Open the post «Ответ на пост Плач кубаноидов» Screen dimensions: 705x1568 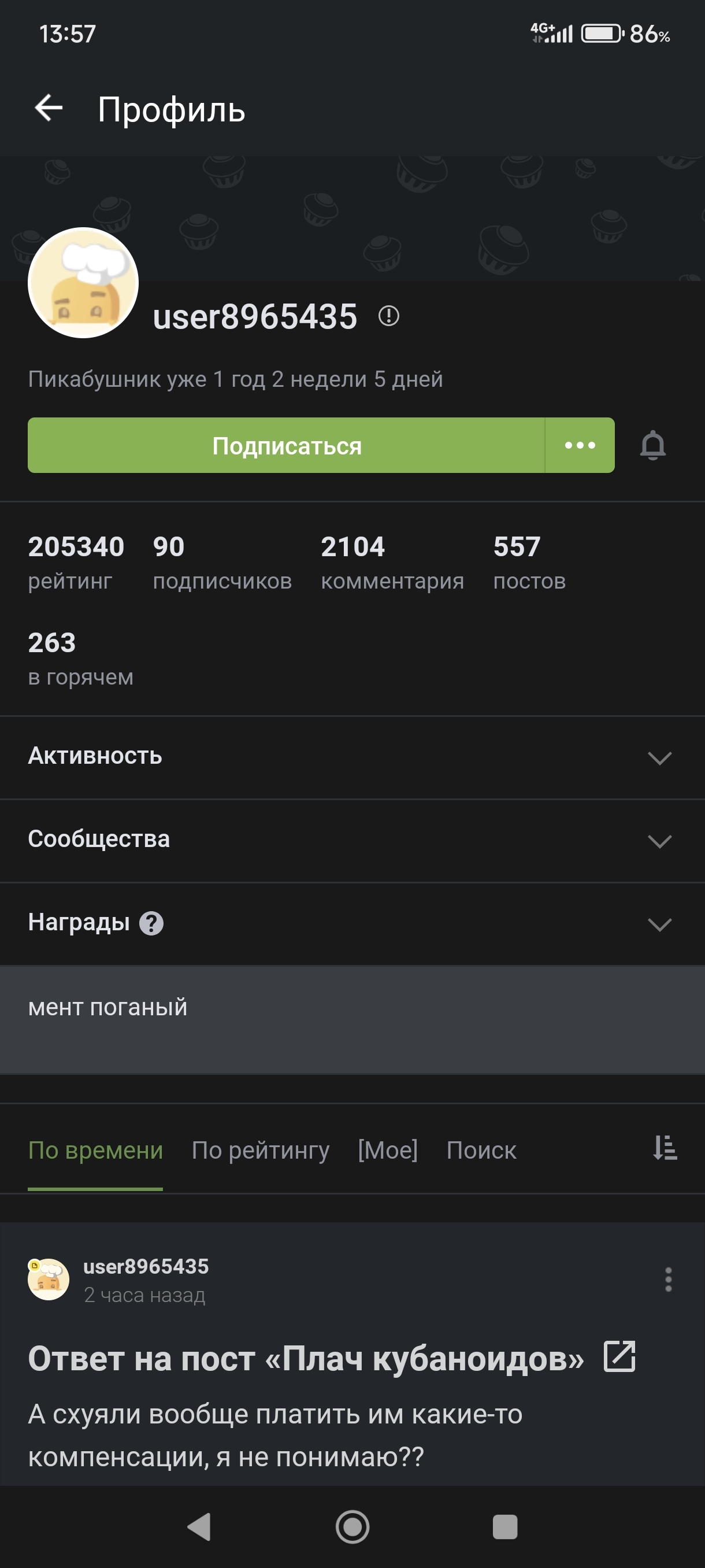[305, 1359]
